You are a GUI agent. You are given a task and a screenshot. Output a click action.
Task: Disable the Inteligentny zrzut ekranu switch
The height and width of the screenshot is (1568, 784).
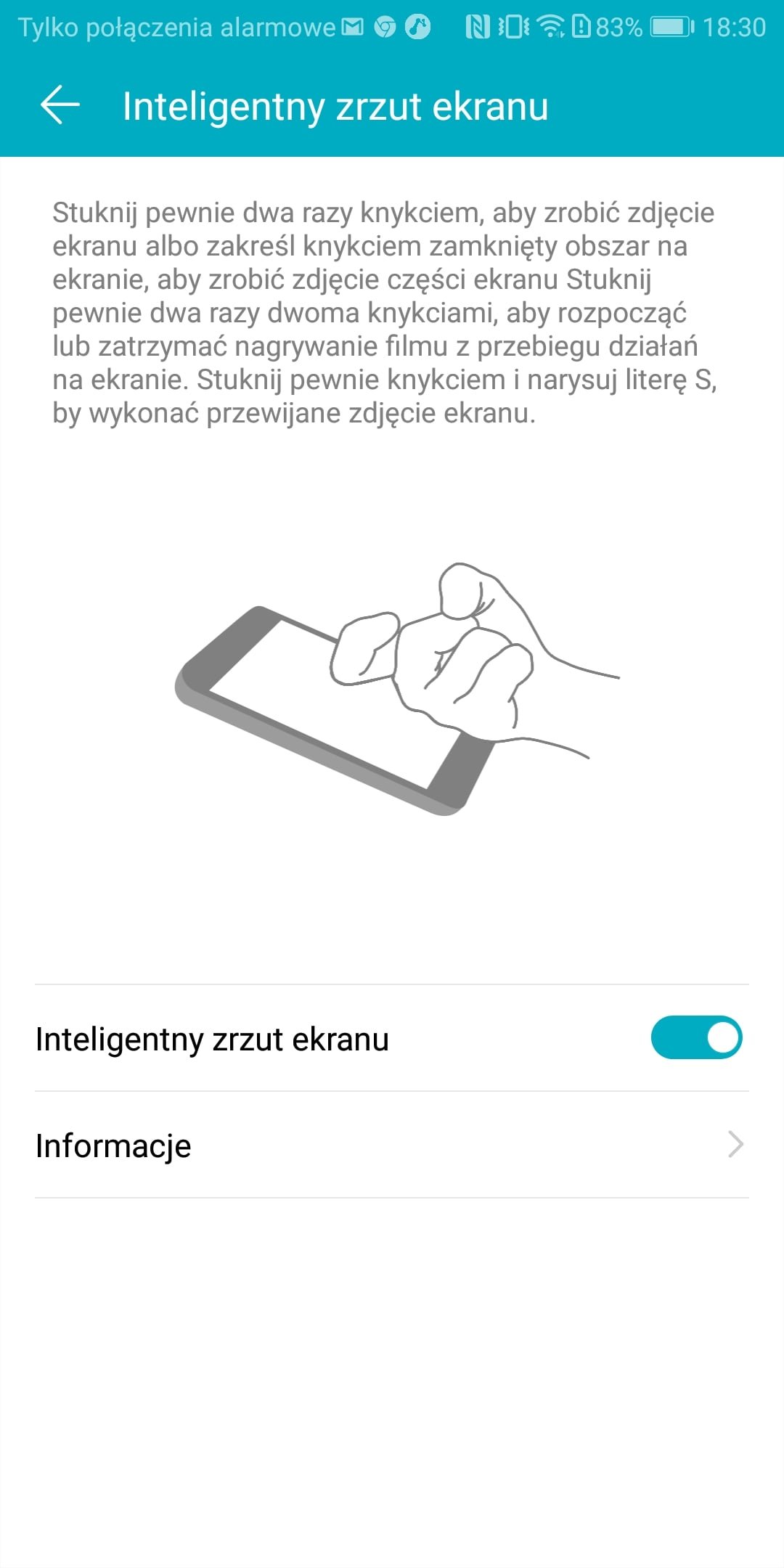point(696,1037)
